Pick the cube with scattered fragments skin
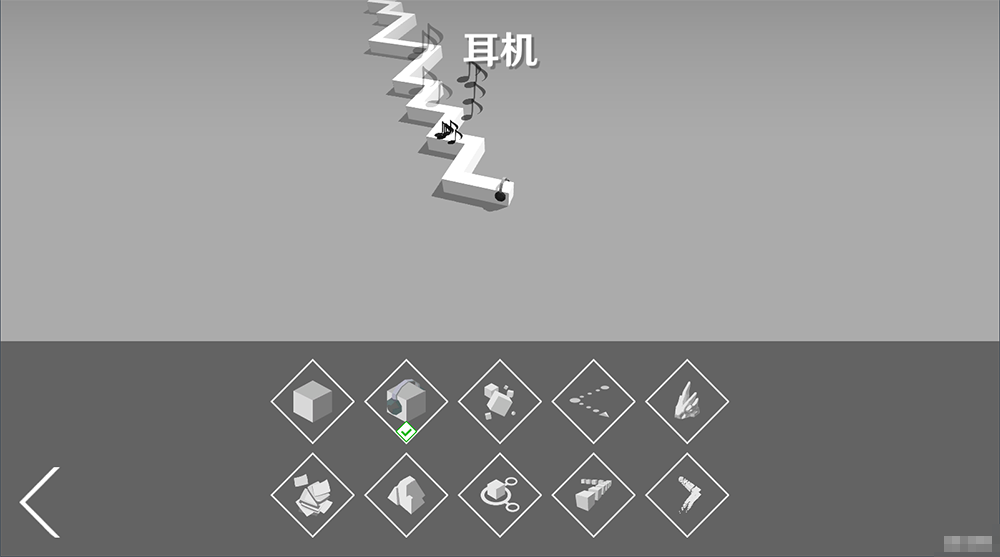This screenshot has width=1000, height=557. 499,402
